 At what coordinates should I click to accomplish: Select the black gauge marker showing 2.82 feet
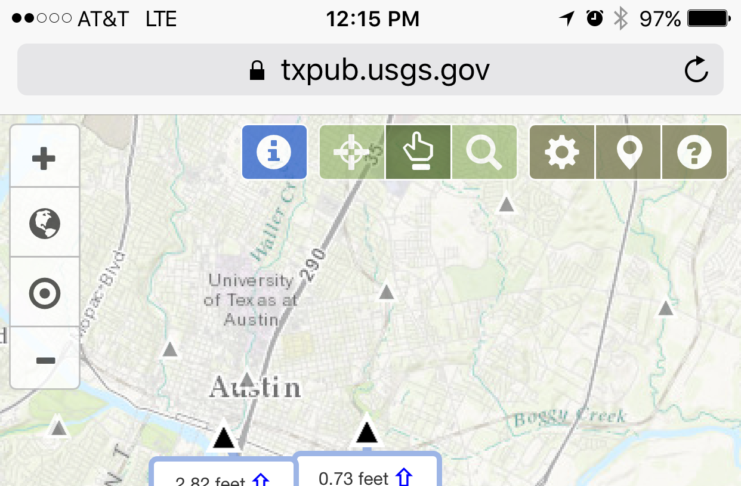pos(224,437)
